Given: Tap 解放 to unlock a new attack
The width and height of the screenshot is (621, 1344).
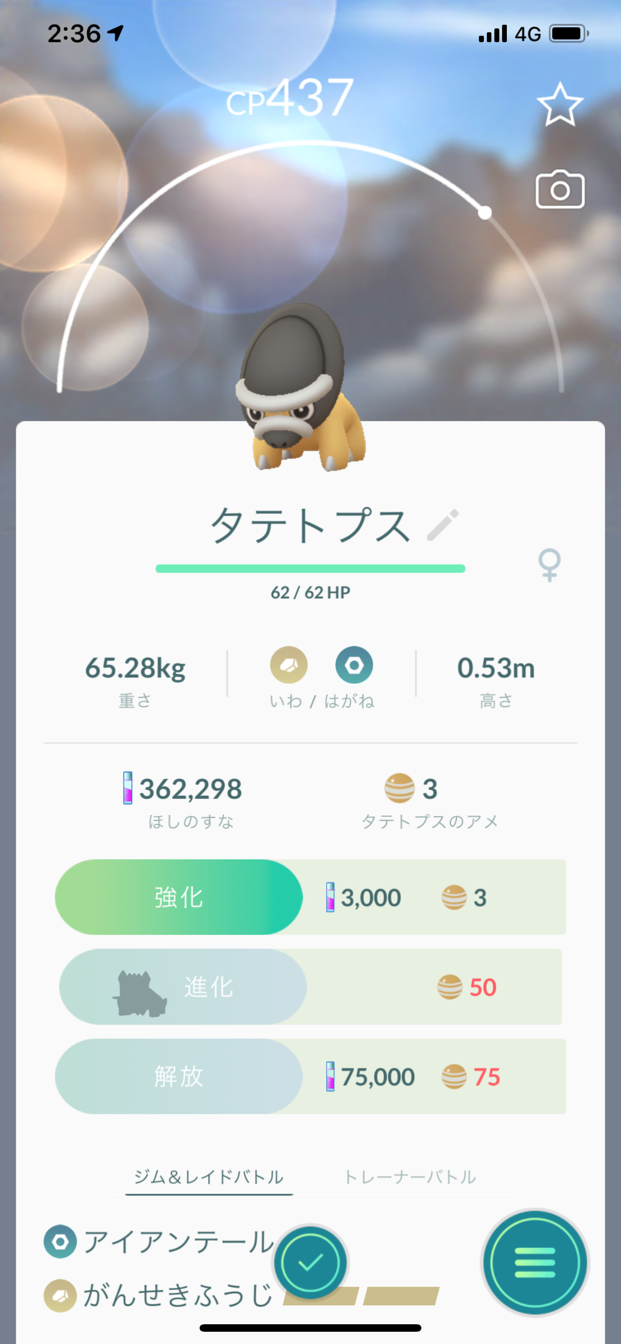Looking at the screenshot, I should (179, 1076).
